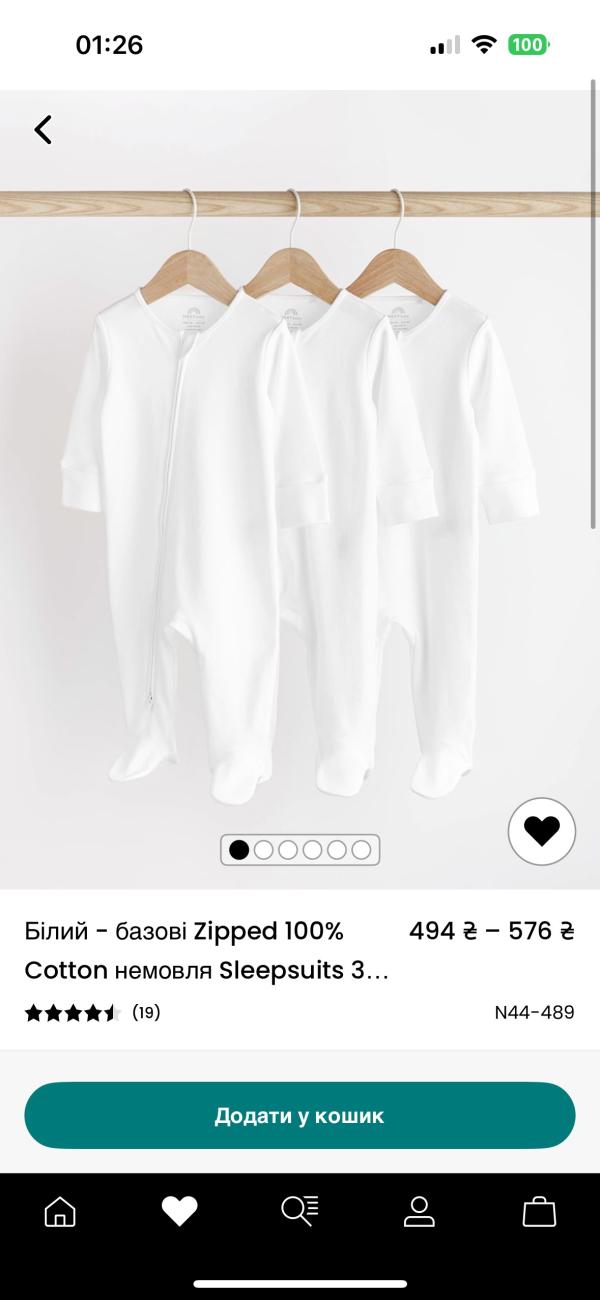
Task: Go to the account profile tab
Action: click(x=419, y=1211)
